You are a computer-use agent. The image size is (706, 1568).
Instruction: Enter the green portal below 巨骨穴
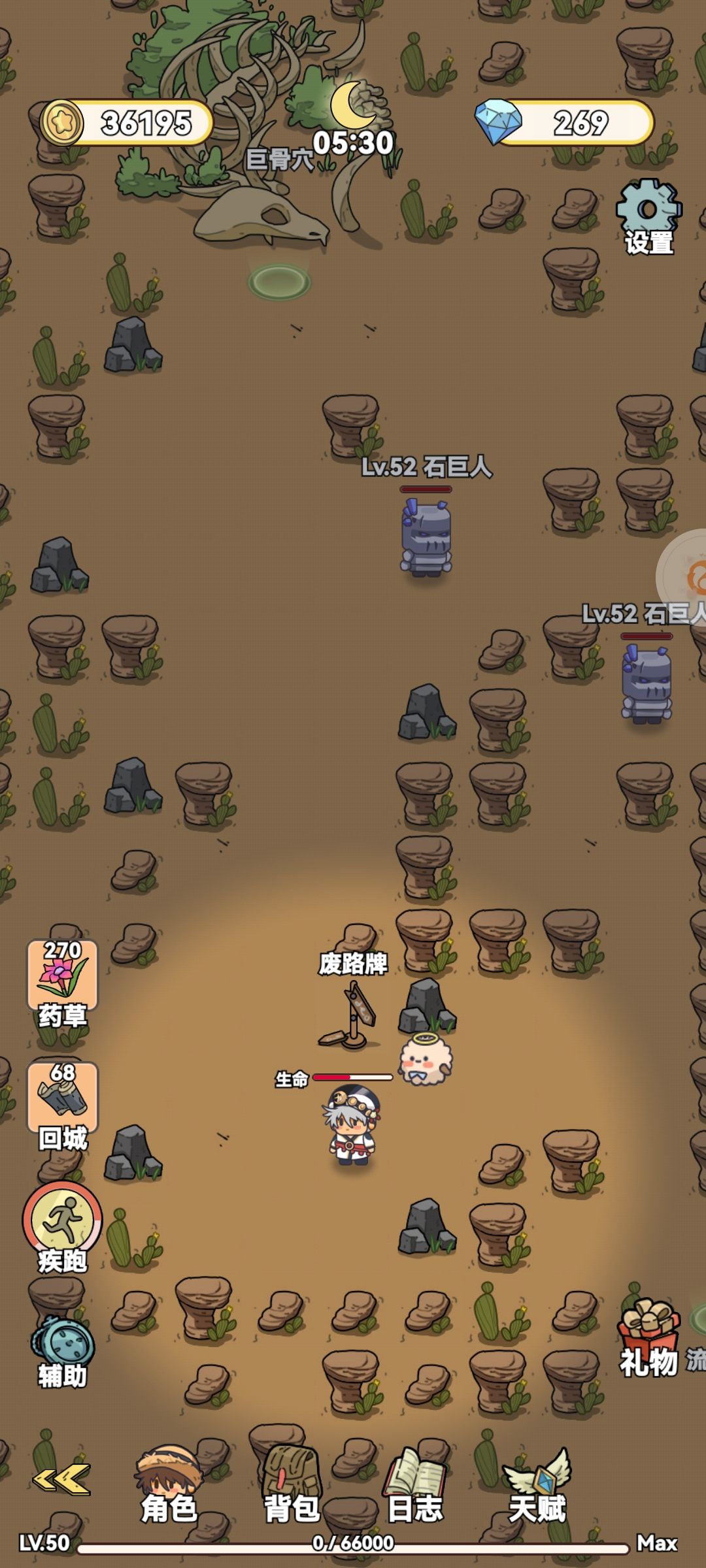[279, 282]
